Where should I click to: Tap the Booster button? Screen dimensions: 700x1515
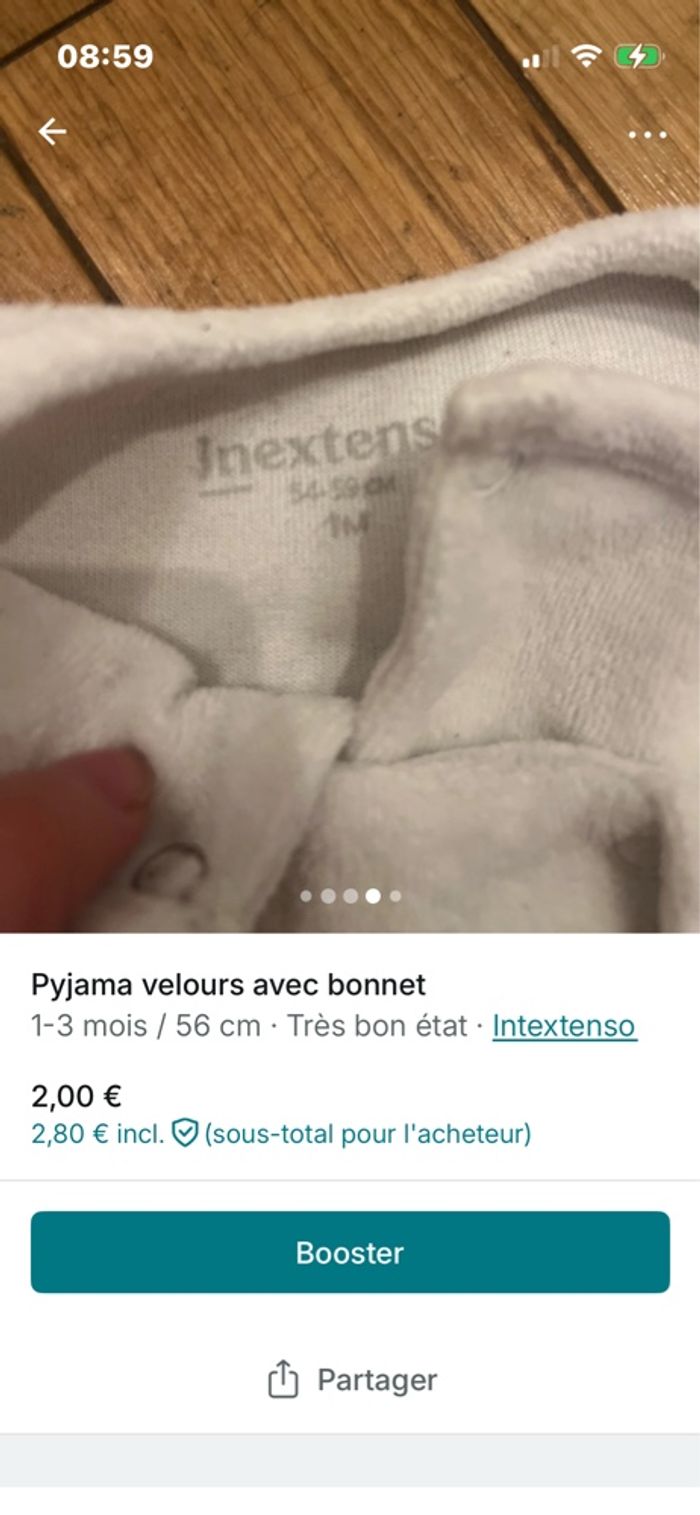(350, 1253)
